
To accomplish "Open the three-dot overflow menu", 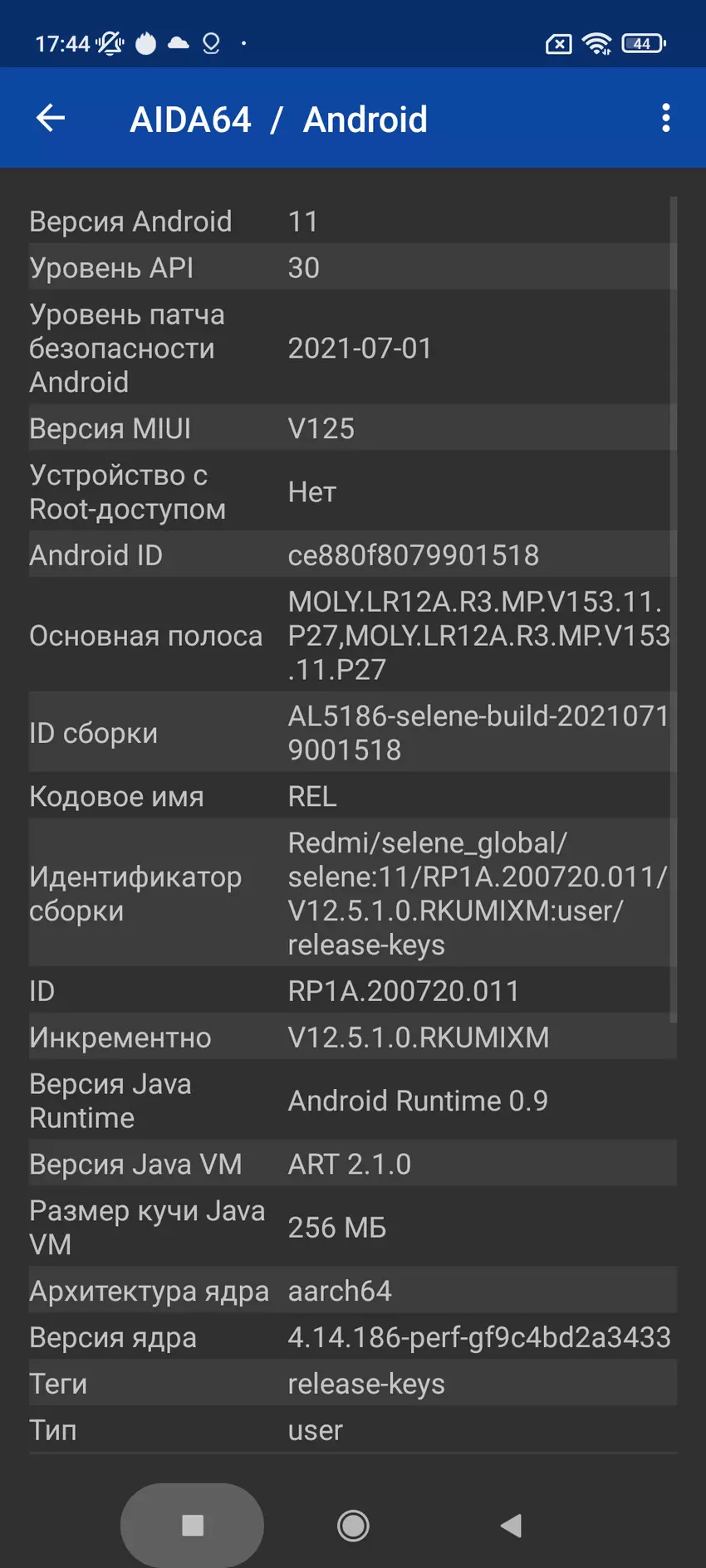I will pos(665,119).
